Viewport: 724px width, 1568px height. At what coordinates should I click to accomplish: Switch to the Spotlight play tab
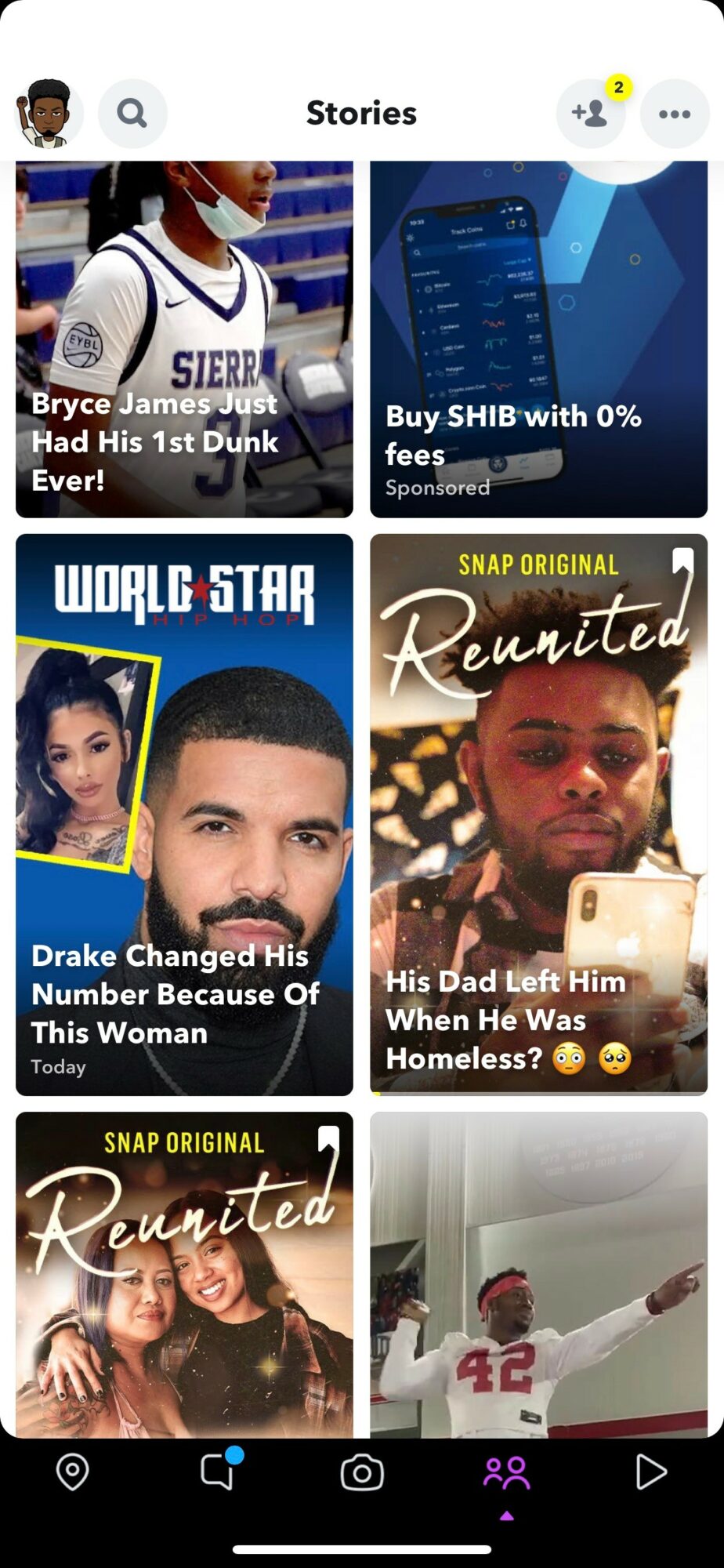(650, 1472)
